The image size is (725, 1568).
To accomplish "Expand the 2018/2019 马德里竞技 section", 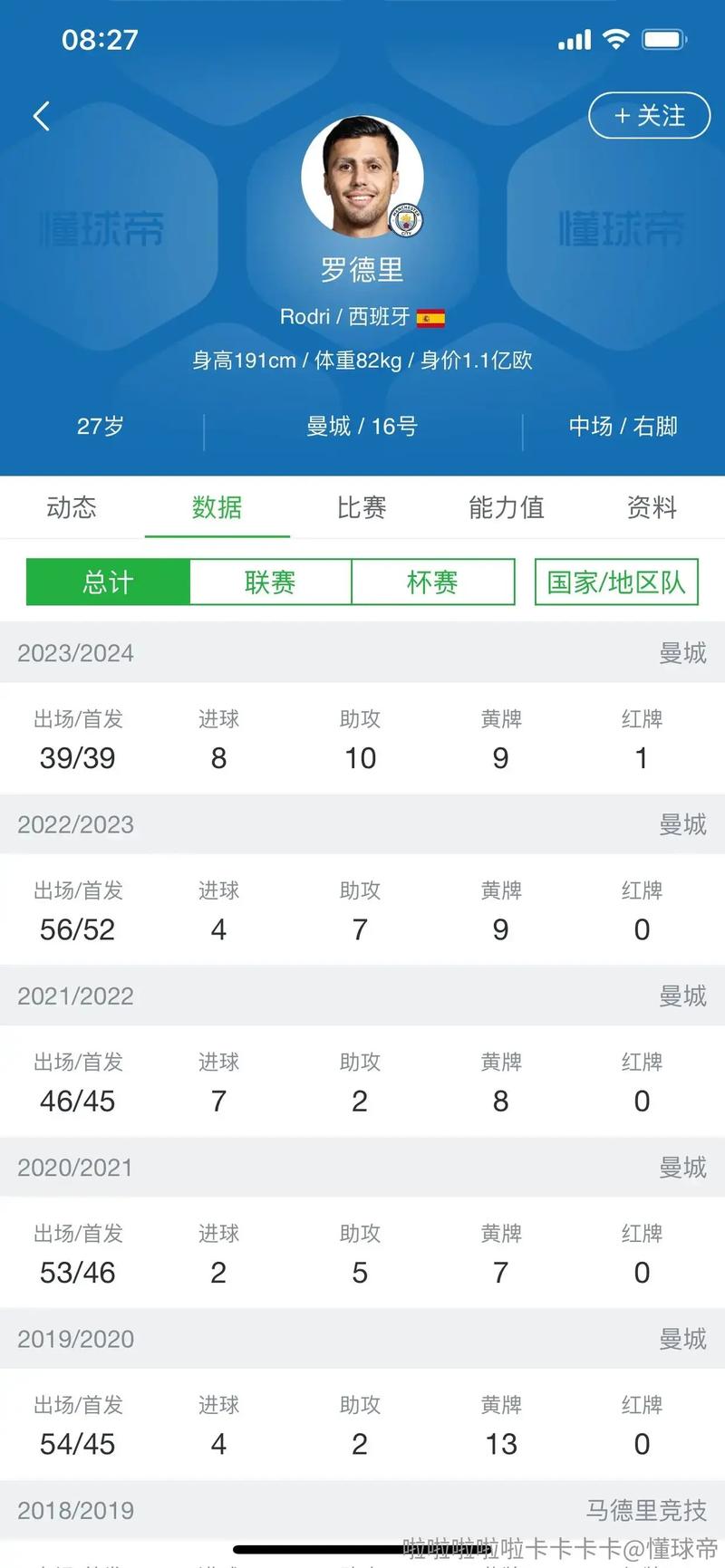I will tap(362, 1510).
